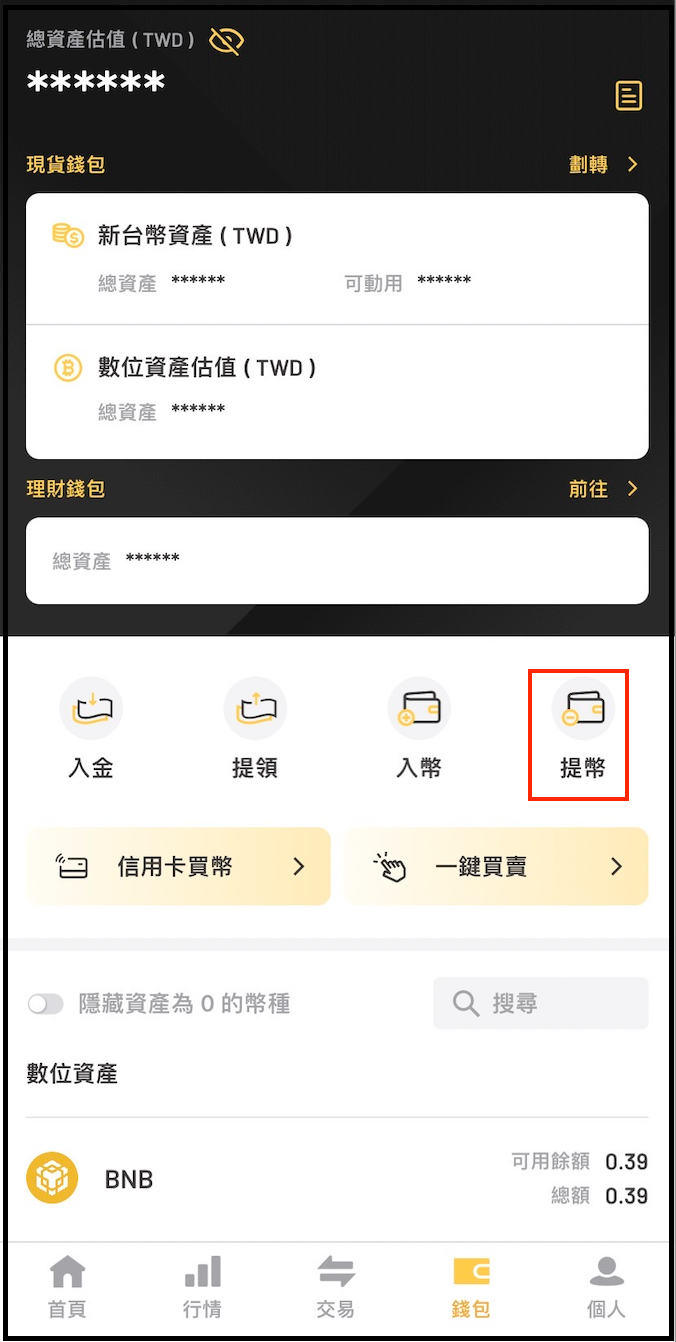Open the BNB asset row
The width and height of the screenshot is (676, 1342).
tap(337, 1179)
